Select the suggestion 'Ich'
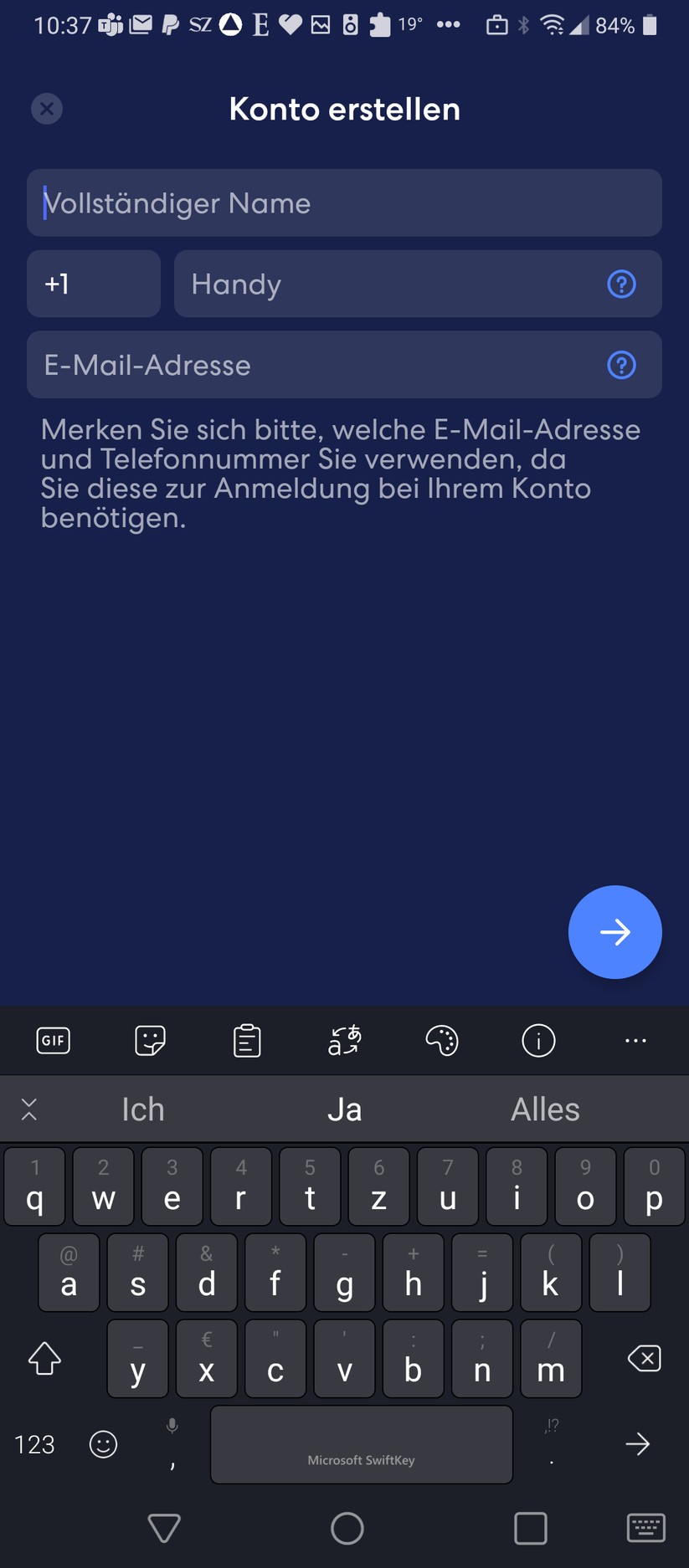 pyautogui.click(x=142, y=1109)
